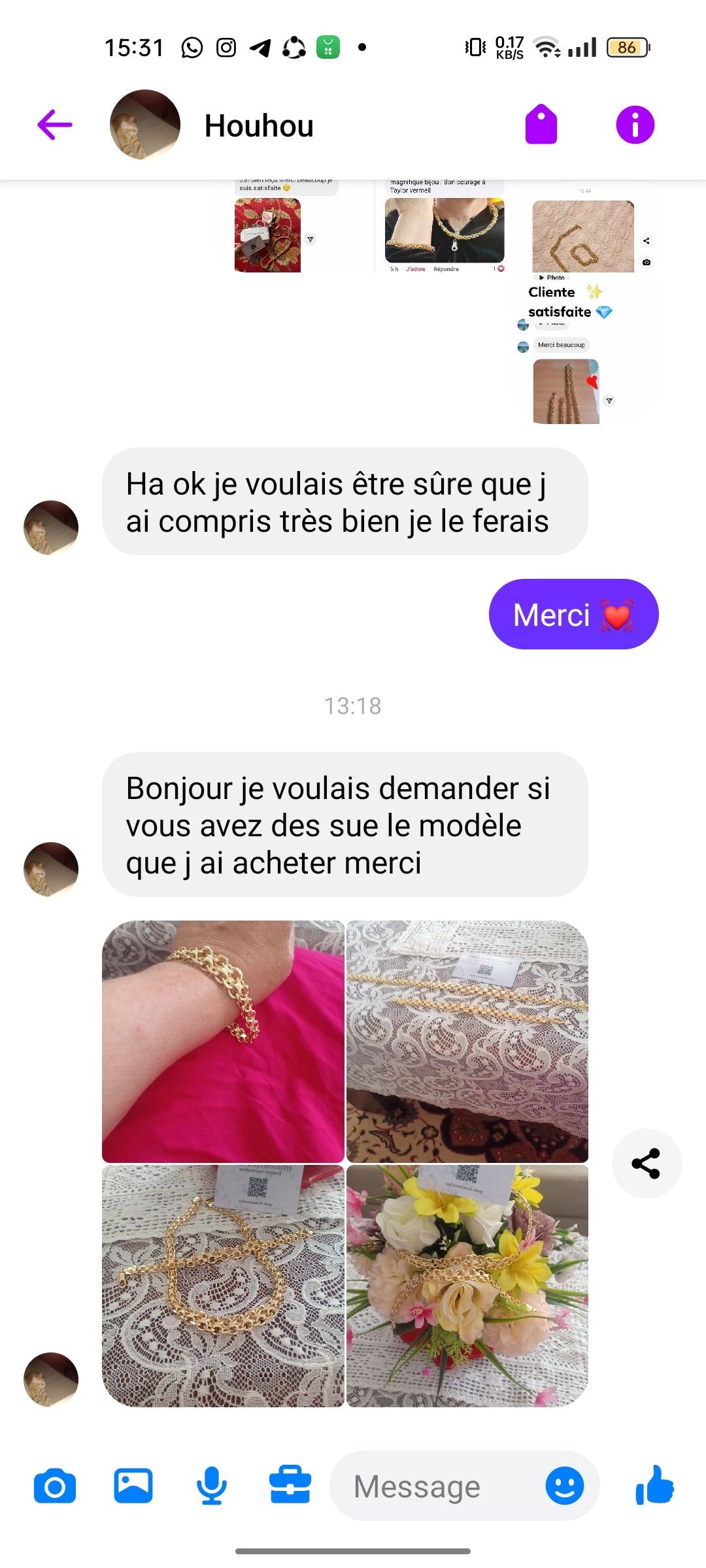Launch the camera to take a photo
This screenshot has height=1568, width=706.
[55, 1486]
